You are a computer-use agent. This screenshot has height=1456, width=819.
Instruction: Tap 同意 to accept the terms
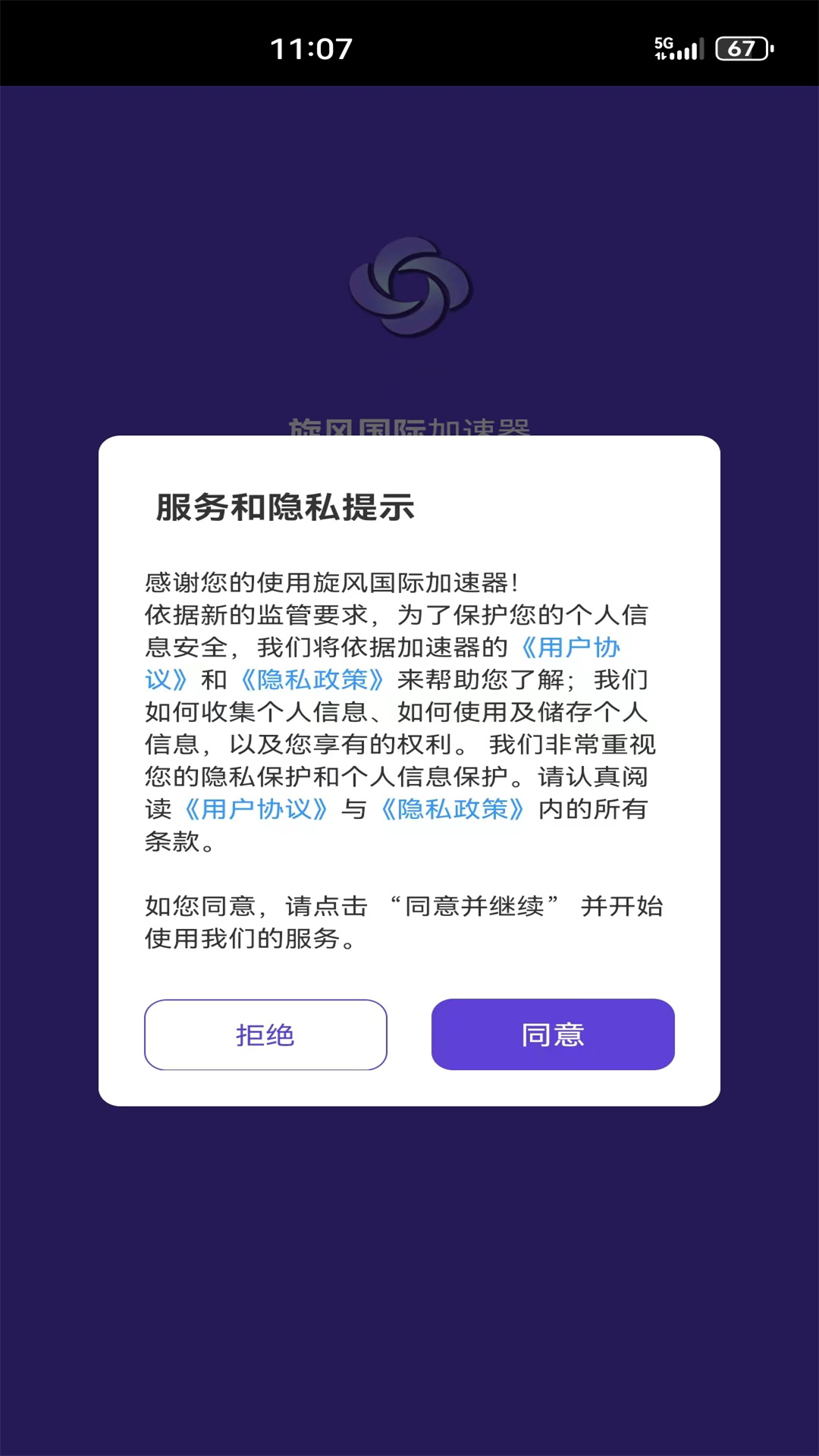(x=553, y=1034)
